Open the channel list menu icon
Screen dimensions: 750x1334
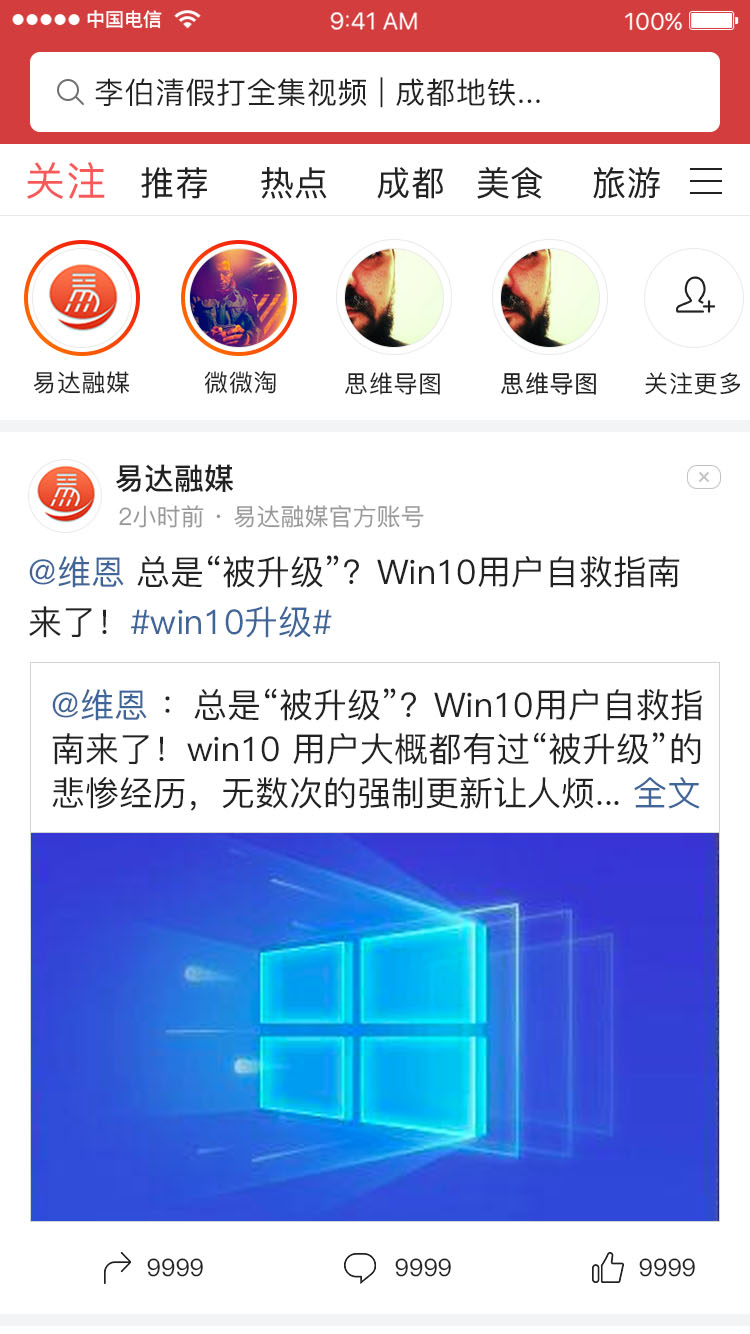(x=706, y=181)
